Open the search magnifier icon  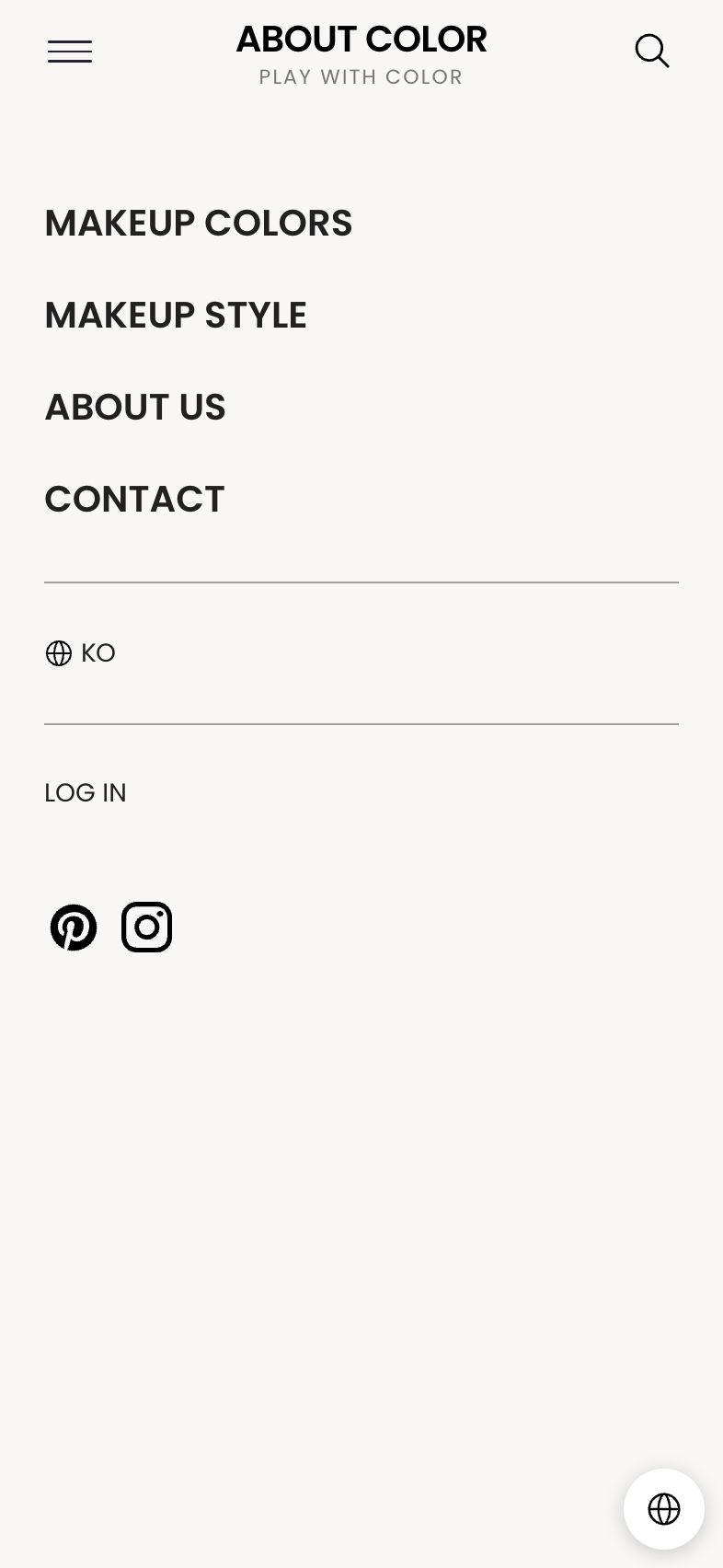[x=652, y=52]
